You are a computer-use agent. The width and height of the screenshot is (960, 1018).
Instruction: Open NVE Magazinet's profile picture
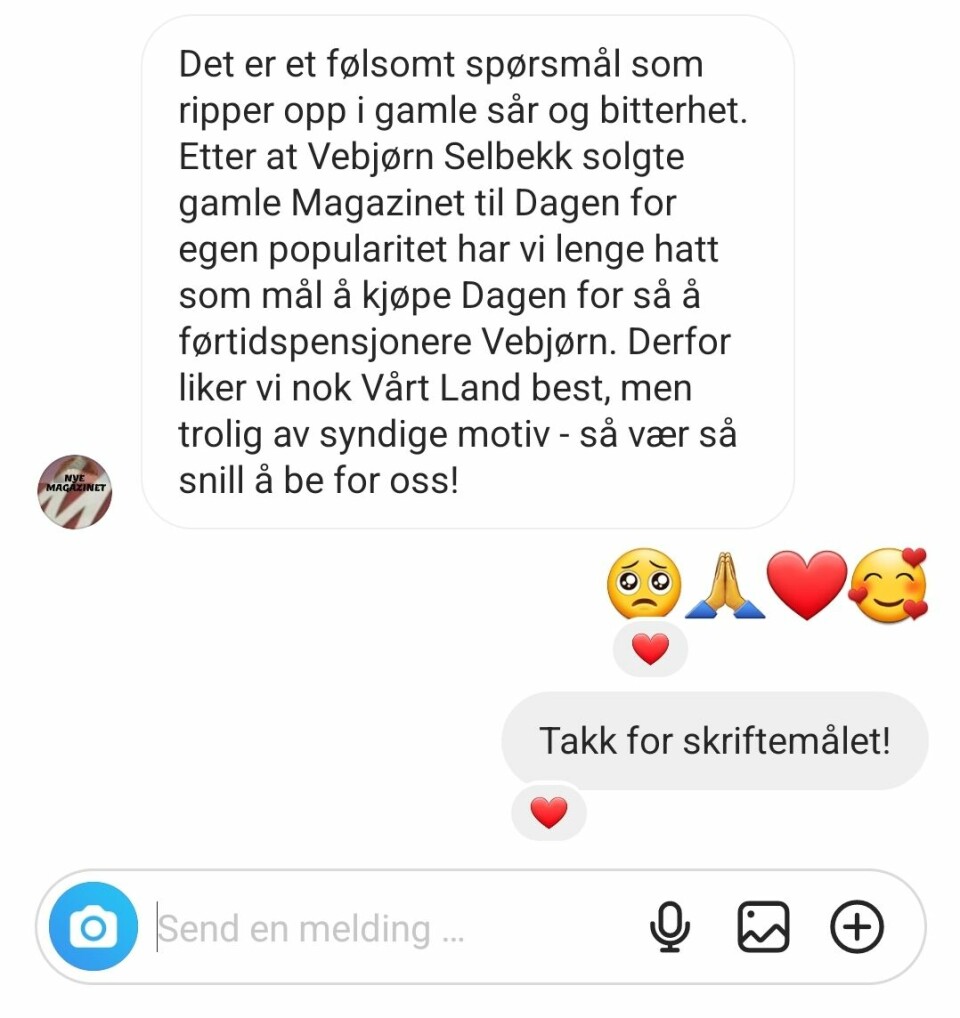coord(73,490)
